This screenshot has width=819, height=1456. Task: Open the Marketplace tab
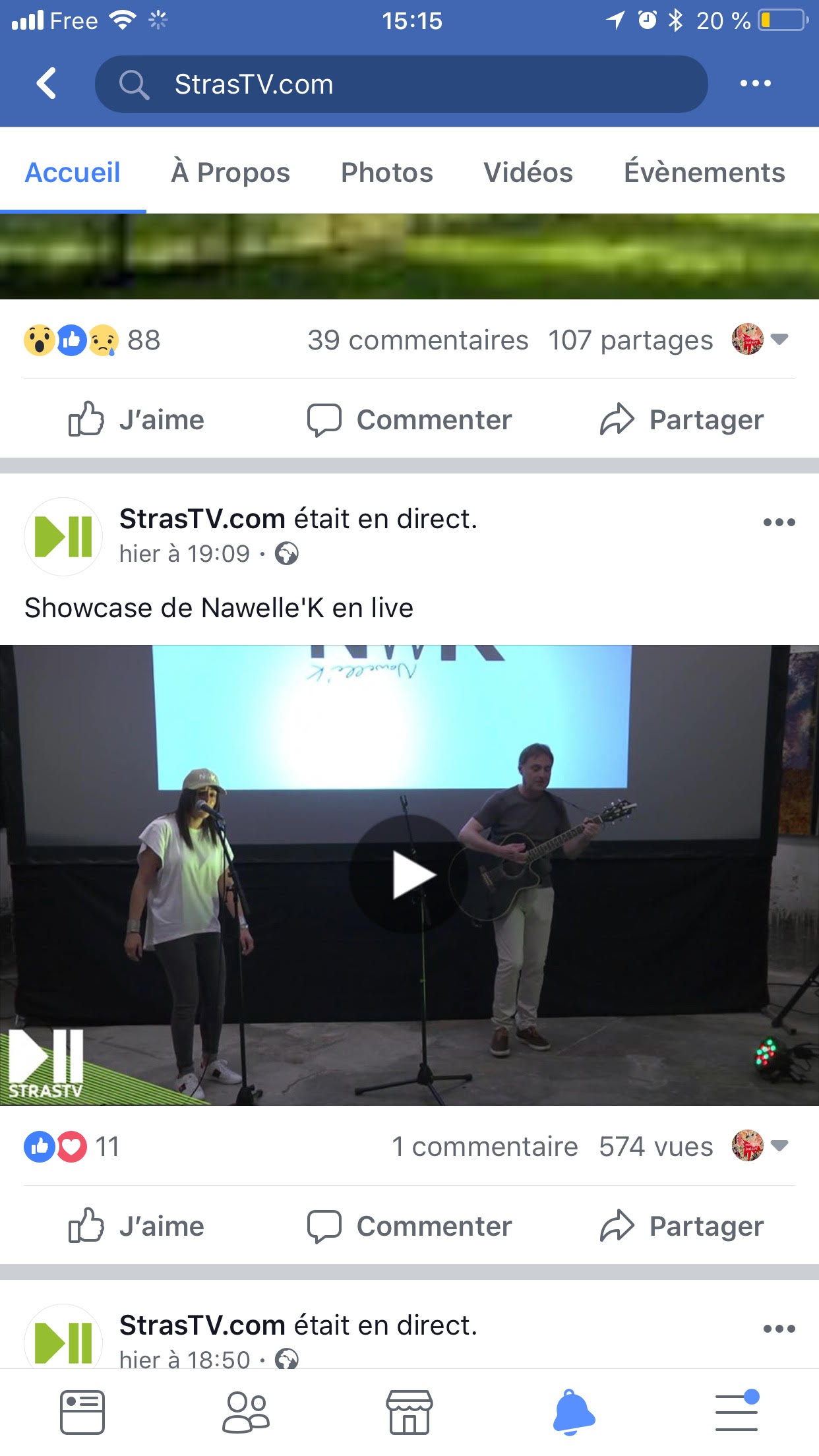click(x=409, y=1412)
